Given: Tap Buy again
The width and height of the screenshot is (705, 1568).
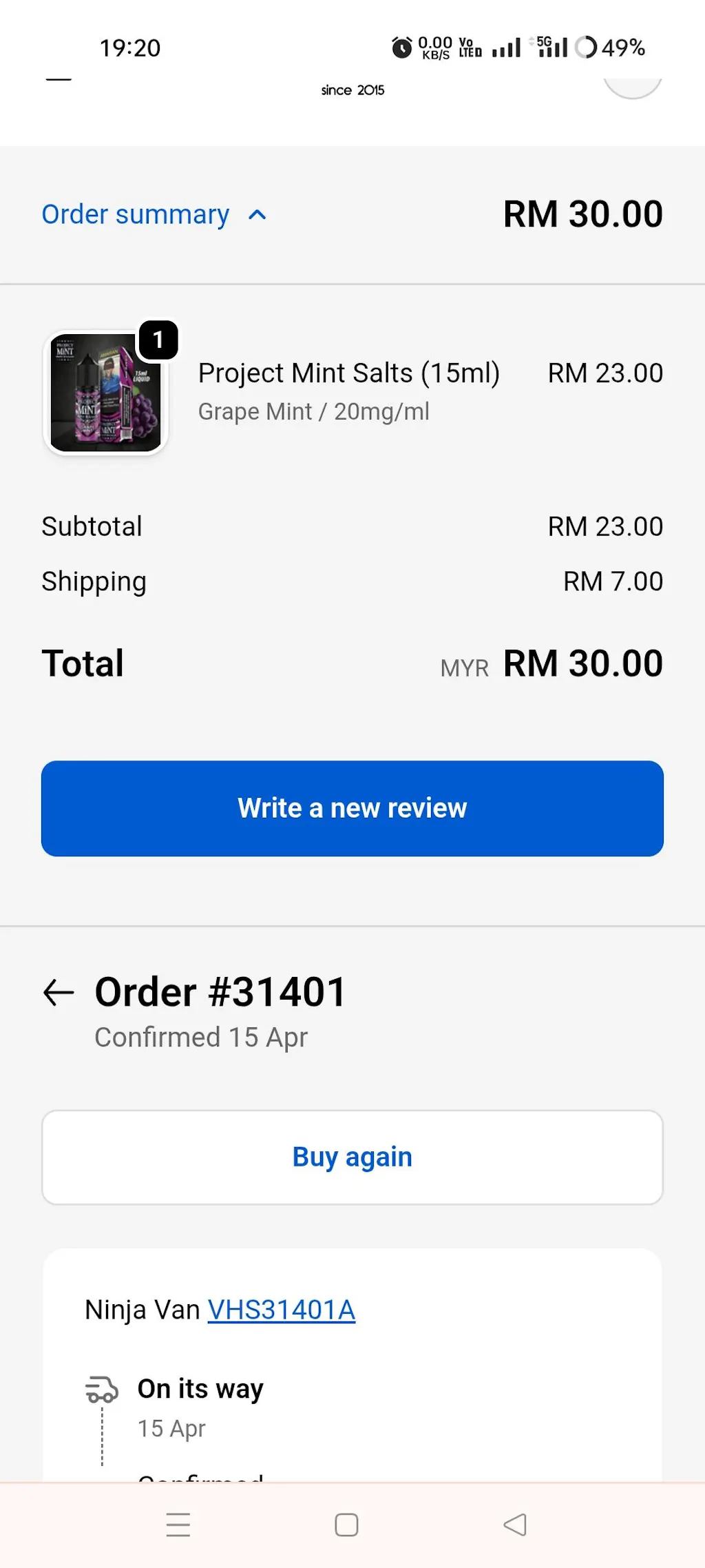Looking at the screenshot, I should pyautogui.click(x=352, y=1157).
